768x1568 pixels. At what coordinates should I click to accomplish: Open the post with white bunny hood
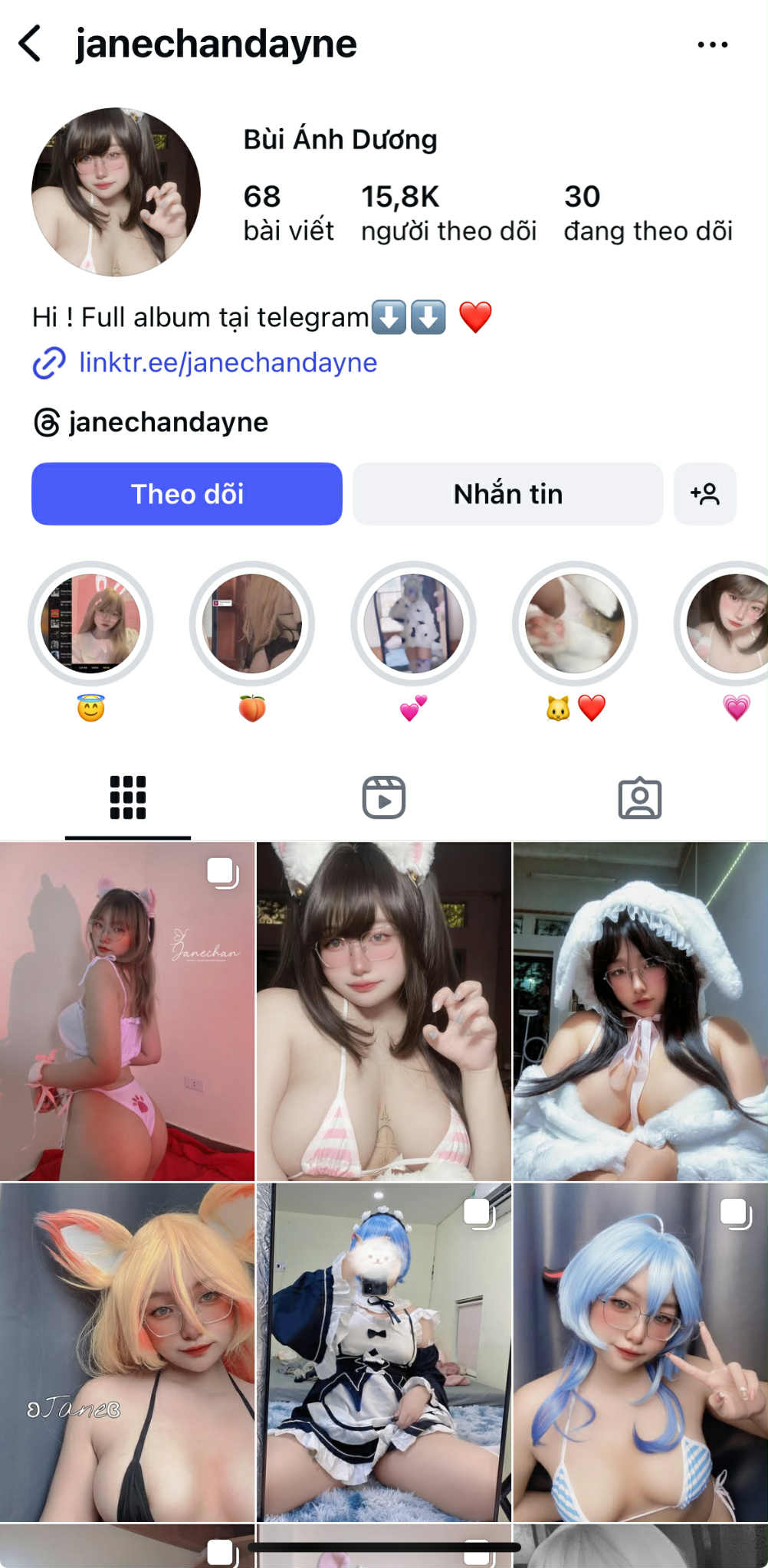click(640, 1011)
